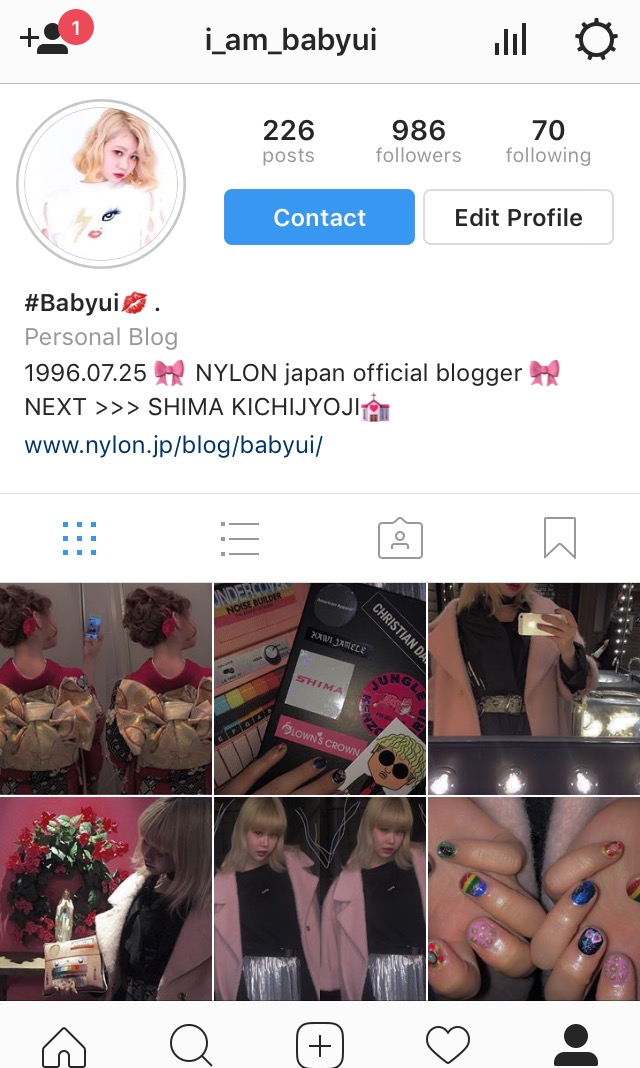Image resolution: width=640 pixels, height=1068 pixels.
Task: Open the 70 following list
Action: (548, 141)
